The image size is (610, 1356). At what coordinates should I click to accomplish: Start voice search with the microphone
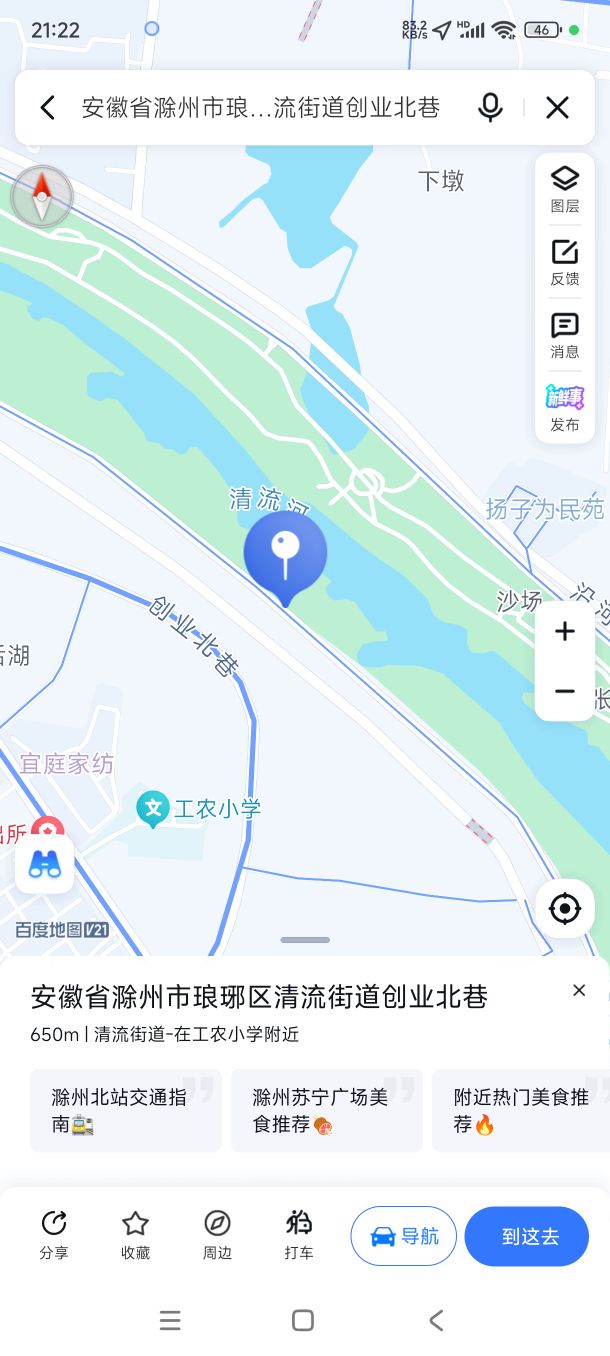click(490, 108)
